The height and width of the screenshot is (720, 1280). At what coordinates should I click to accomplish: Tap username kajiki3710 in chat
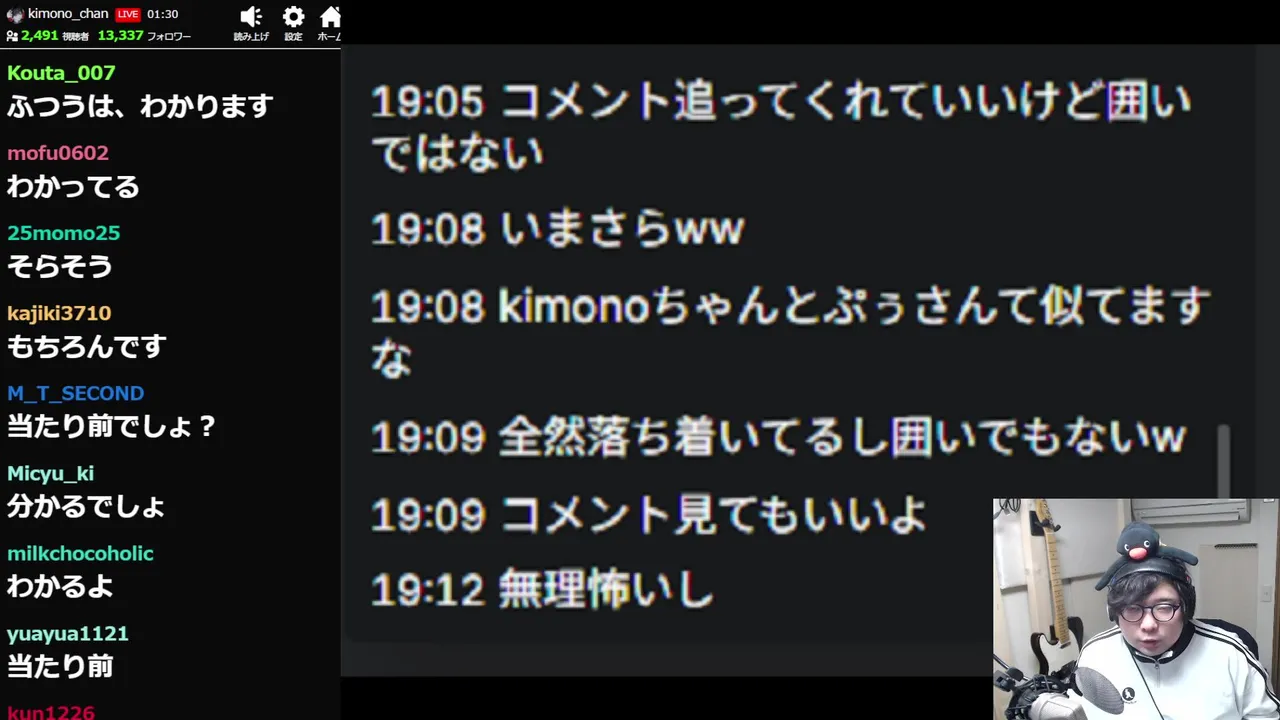tap(59, 313)
